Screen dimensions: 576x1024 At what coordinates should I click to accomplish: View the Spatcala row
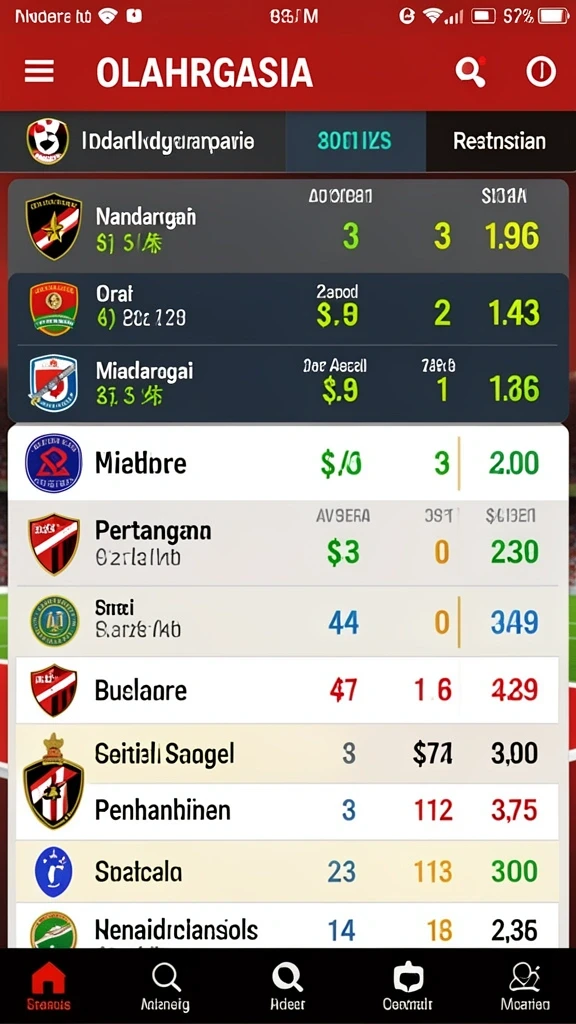(288, 872)
